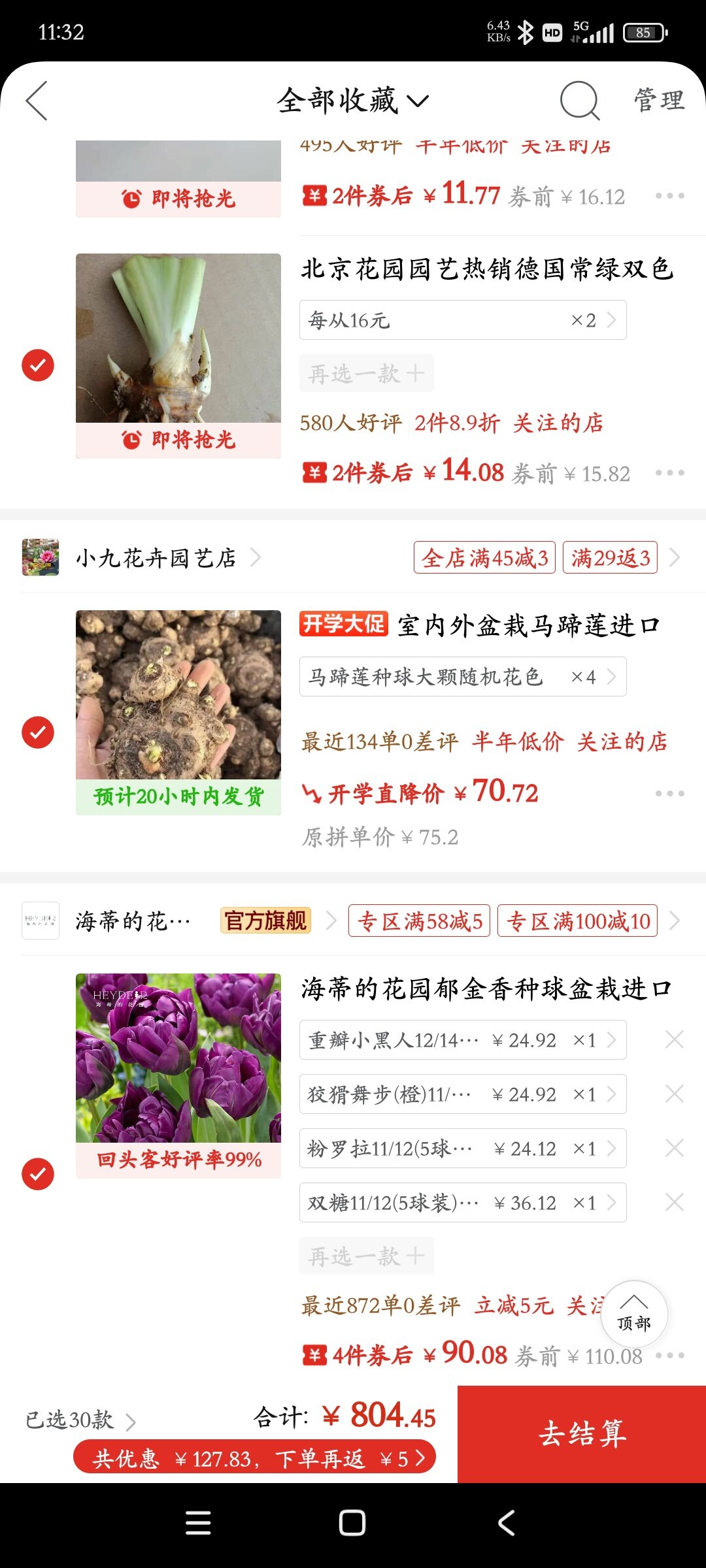Go back using the header arrow
Screen dimensions: 706x1568
point(37,101)
